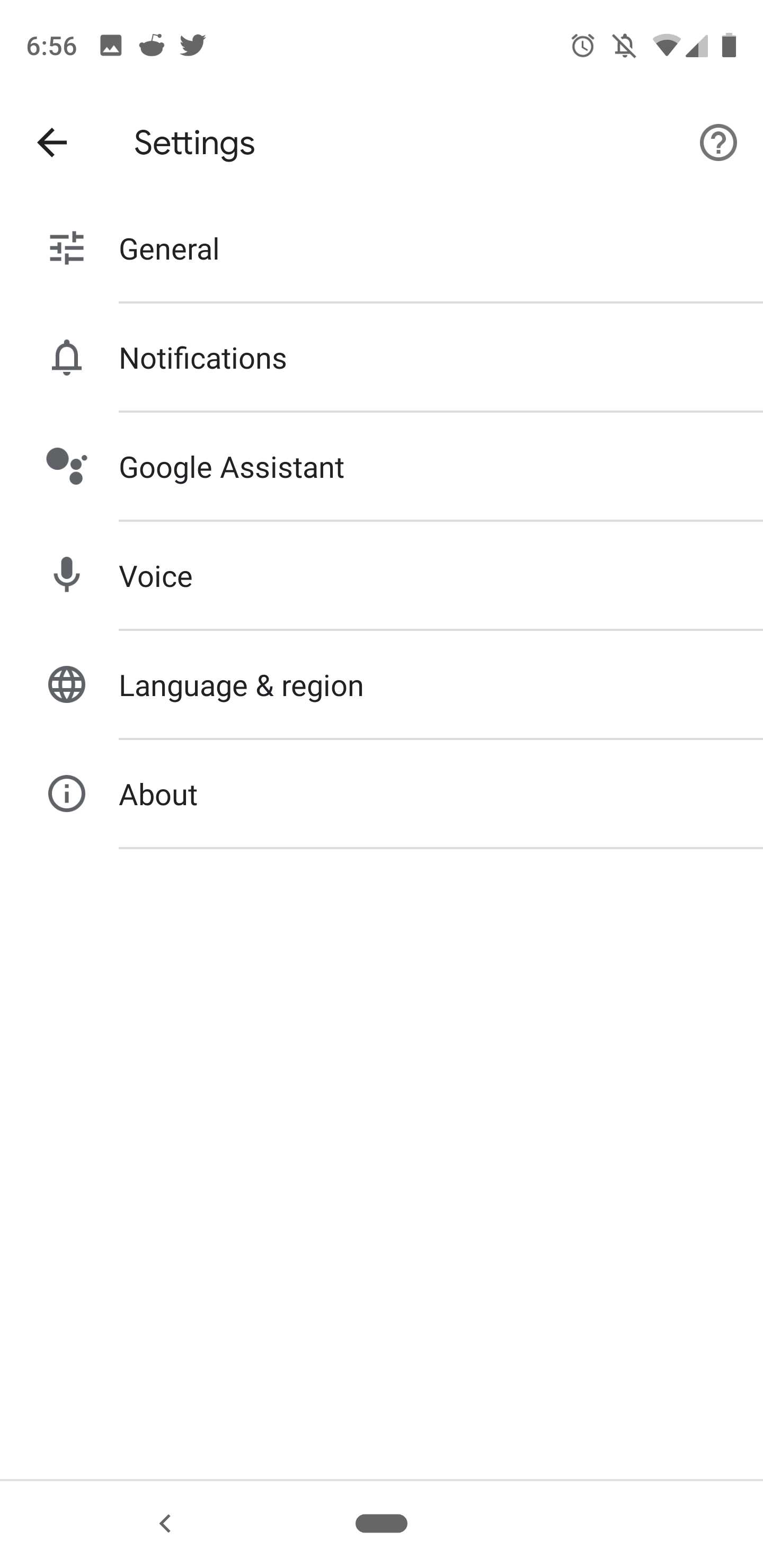
Task: Tap the alarm clock status icon
Action: click(x=583, y=46)
